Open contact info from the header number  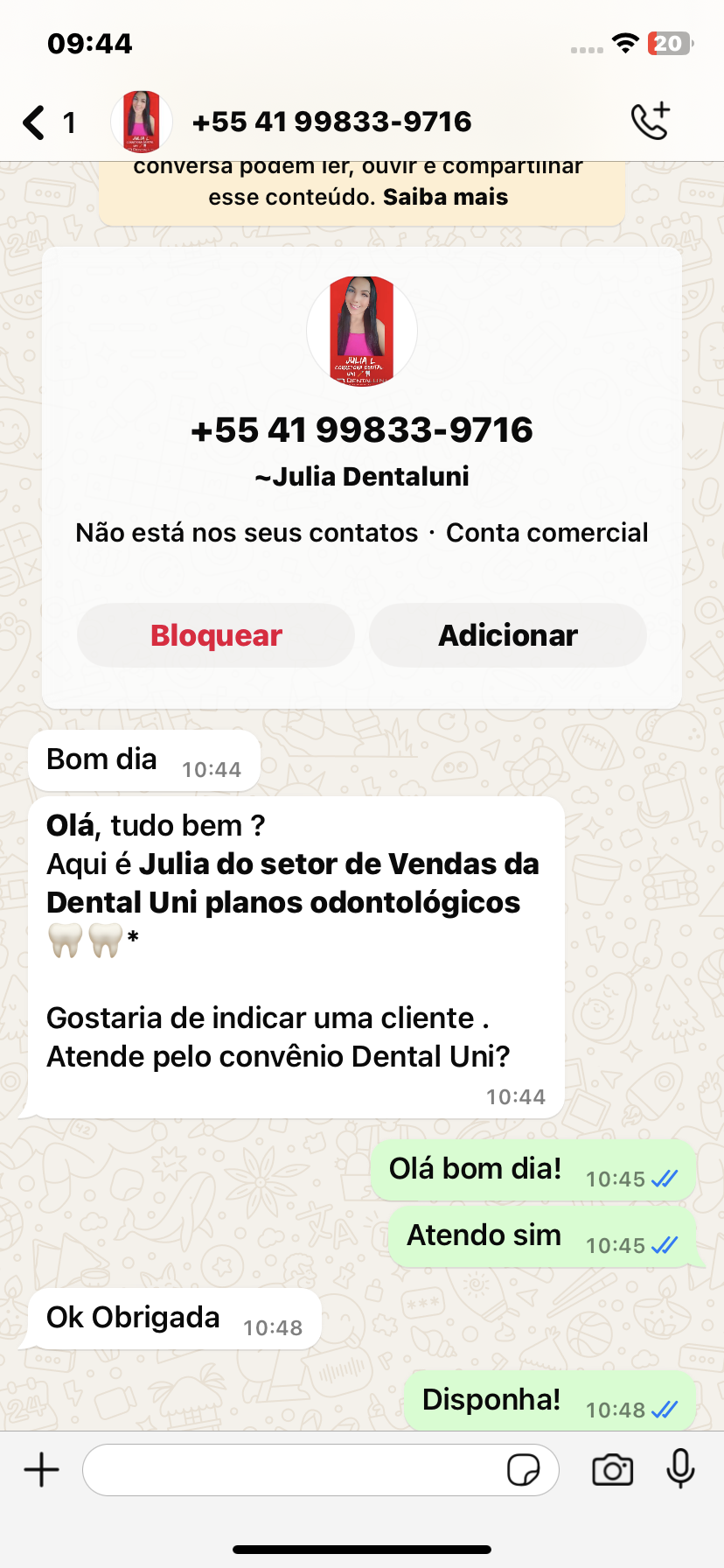point(331,122)
